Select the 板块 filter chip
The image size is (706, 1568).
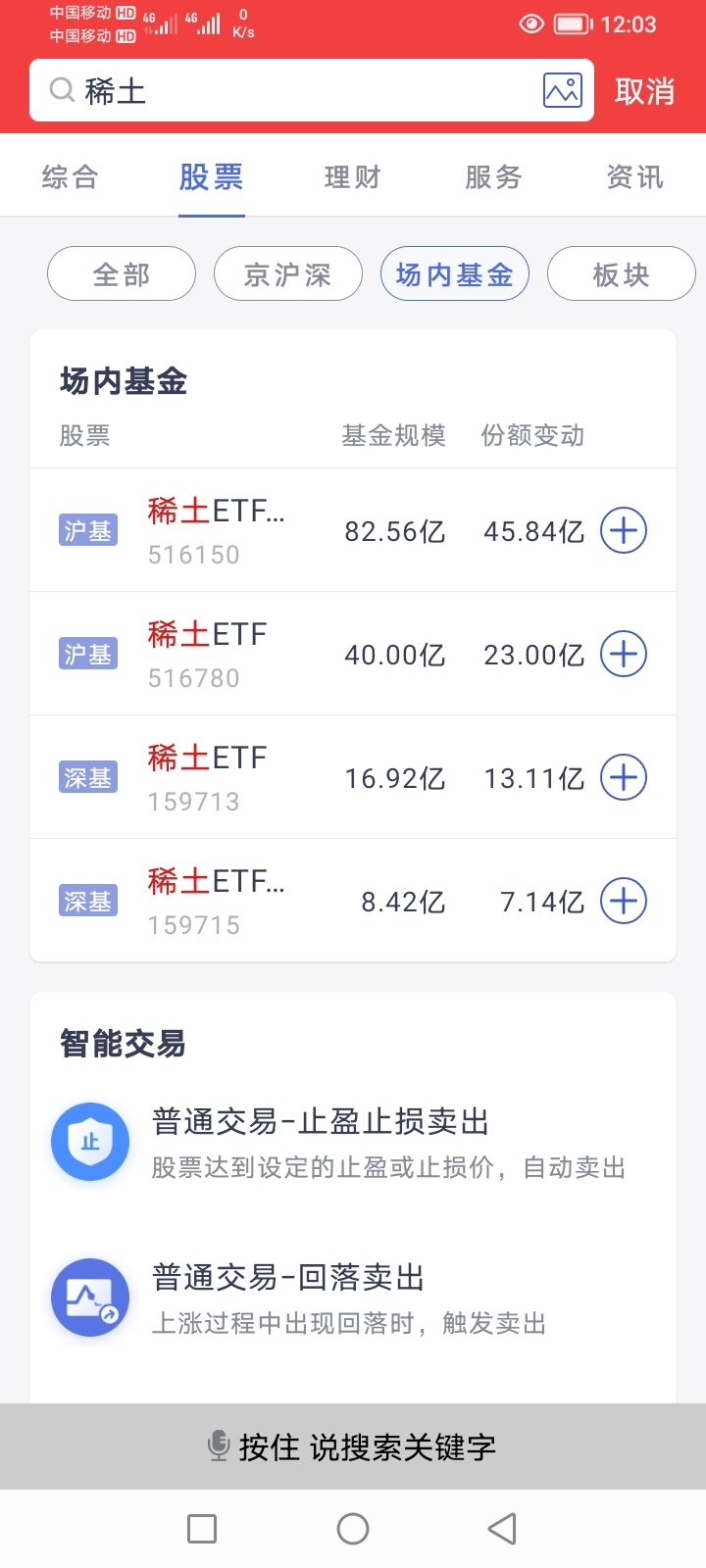pyautogui.click(x=622, y=274)
